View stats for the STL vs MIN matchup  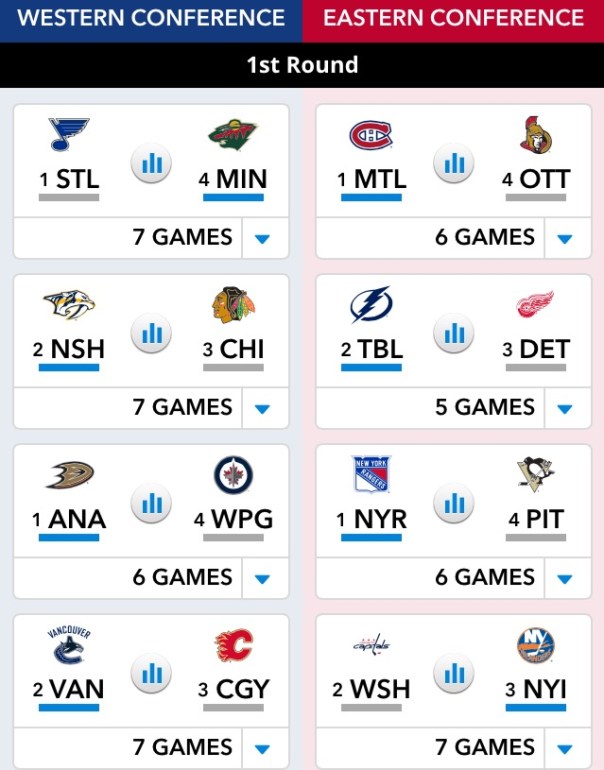[x=151, y=163]
